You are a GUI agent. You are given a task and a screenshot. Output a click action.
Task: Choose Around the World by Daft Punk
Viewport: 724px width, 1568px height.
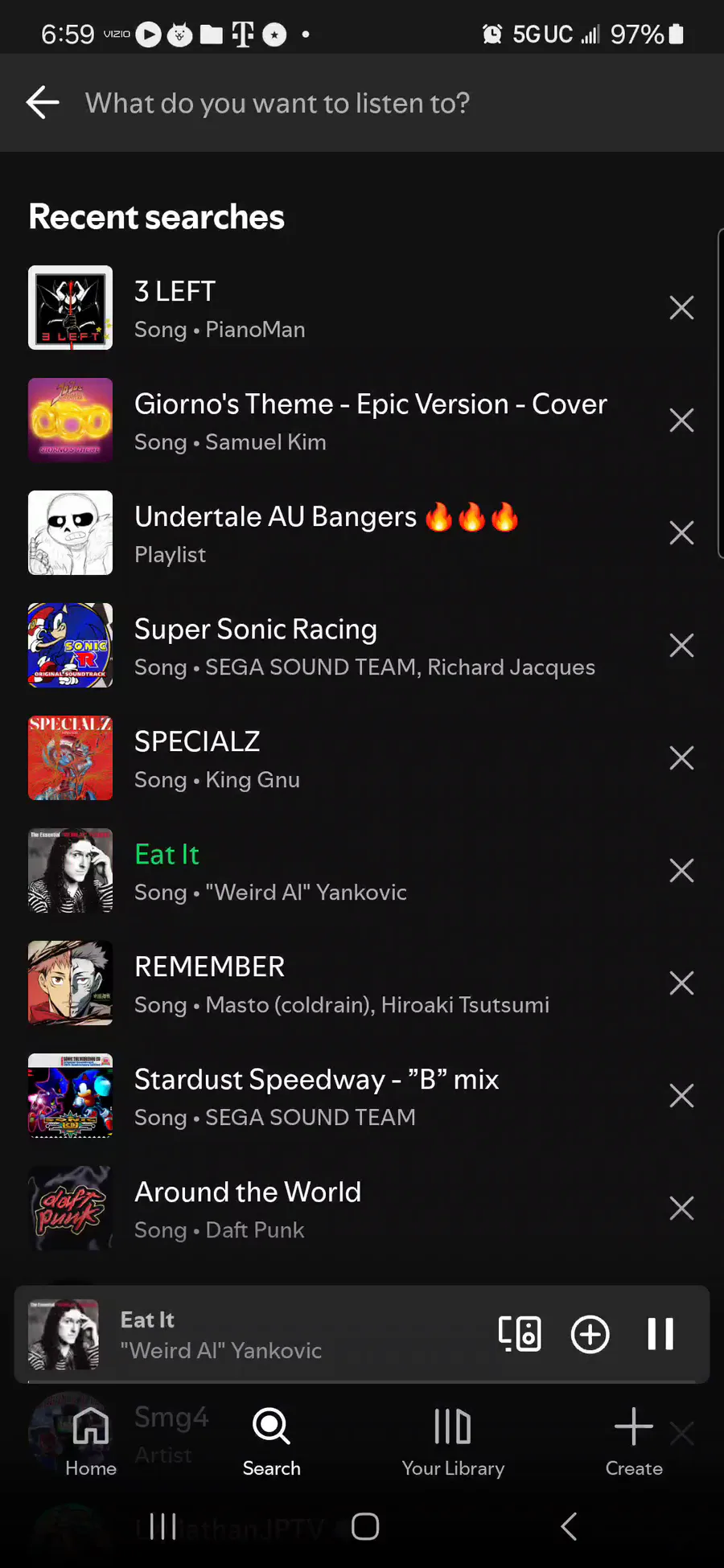346,1209
